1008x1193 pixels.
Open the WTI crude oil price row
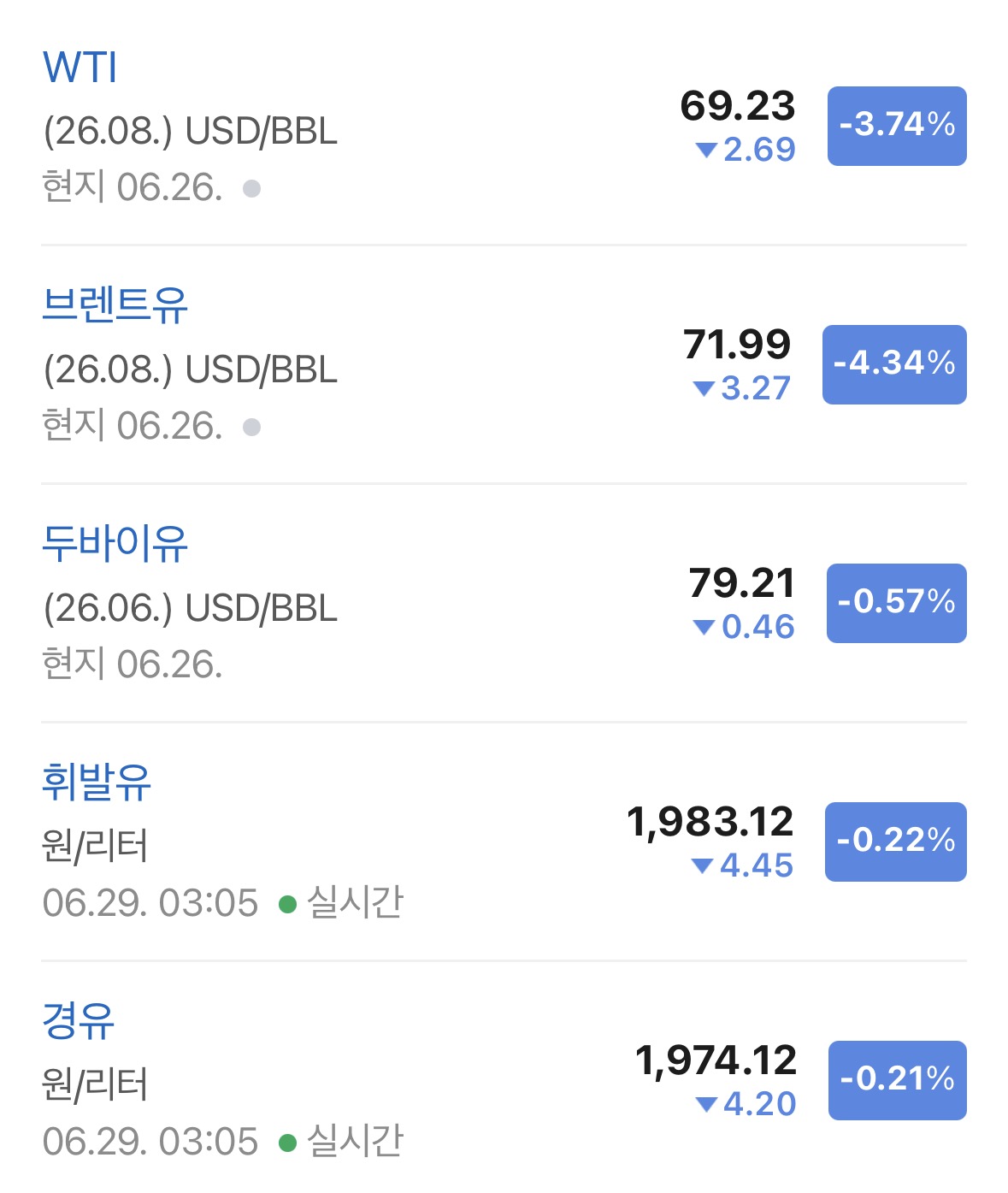click(x=504, y=126)
